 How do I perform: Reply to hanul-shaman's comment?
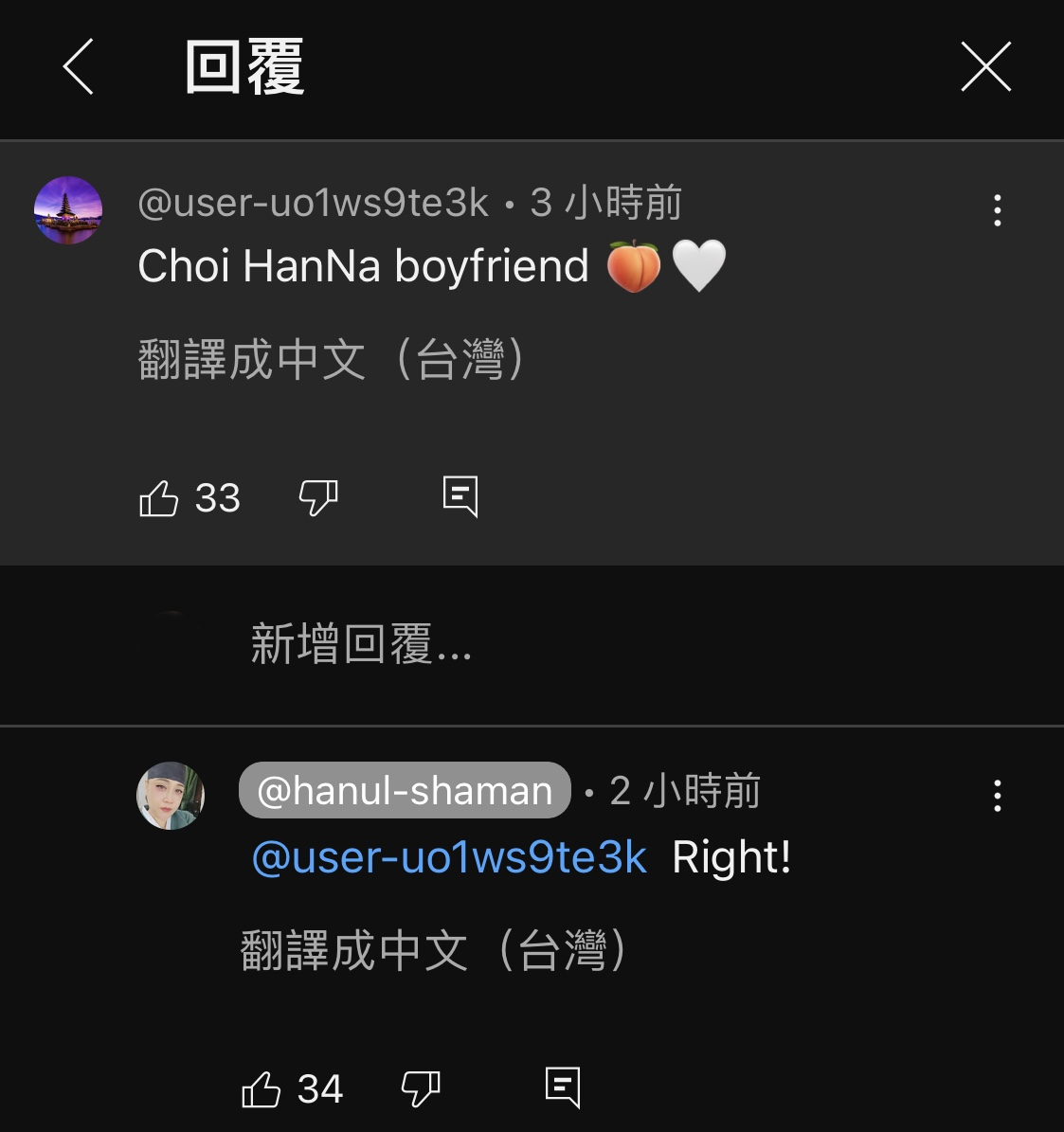pyautogui.click(x=563, y=1087)
